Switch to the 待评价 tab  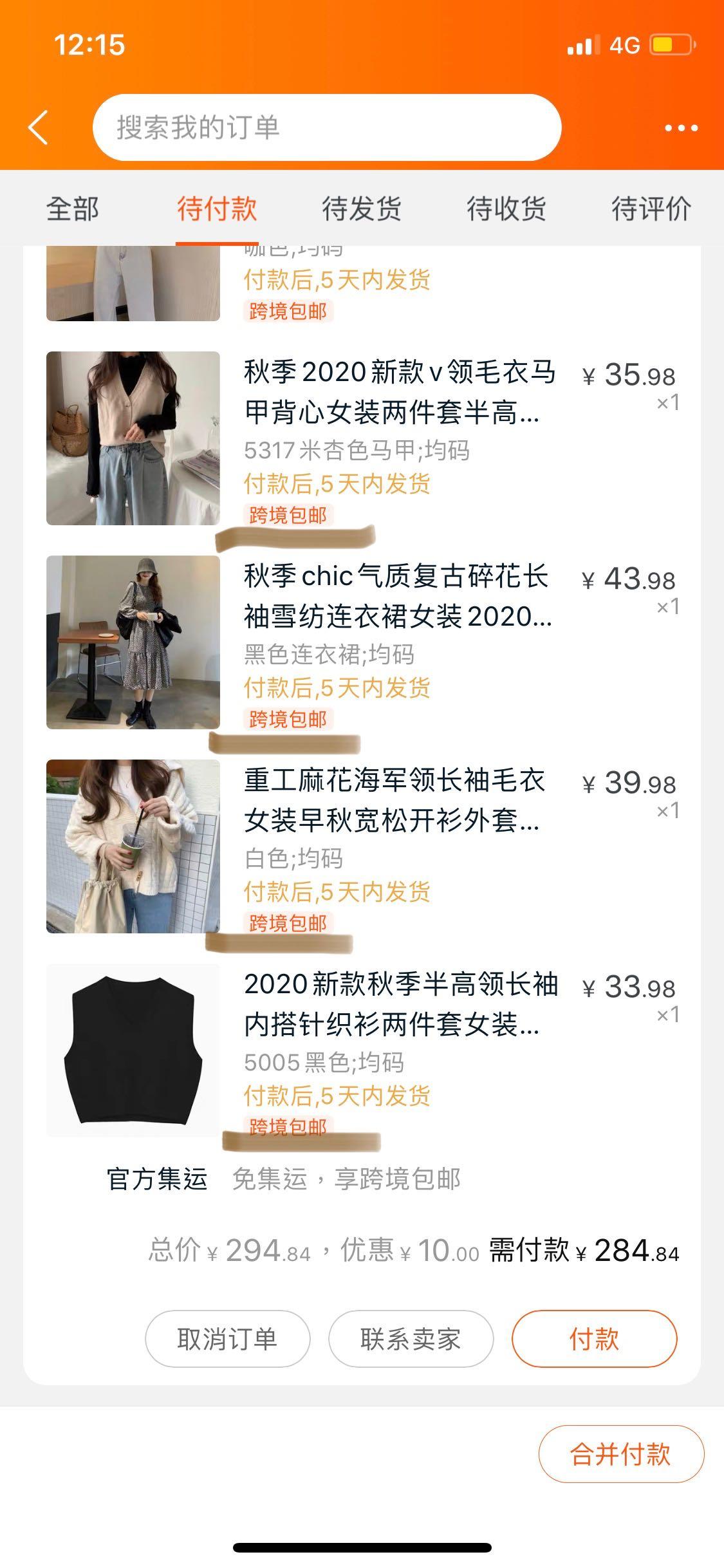tap(651, 209)
